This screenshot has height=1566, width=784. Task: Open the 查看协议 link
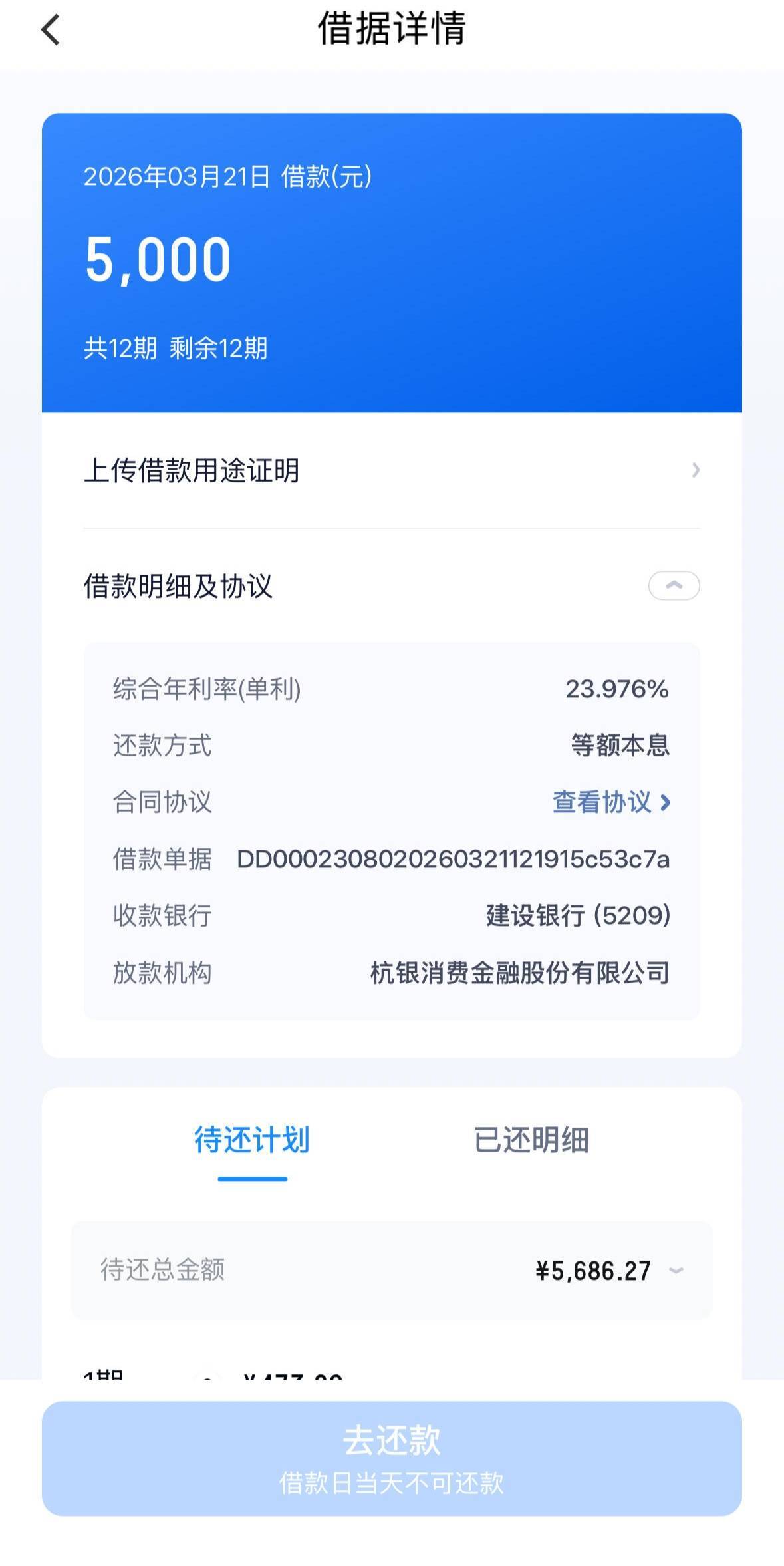point(611,802)
